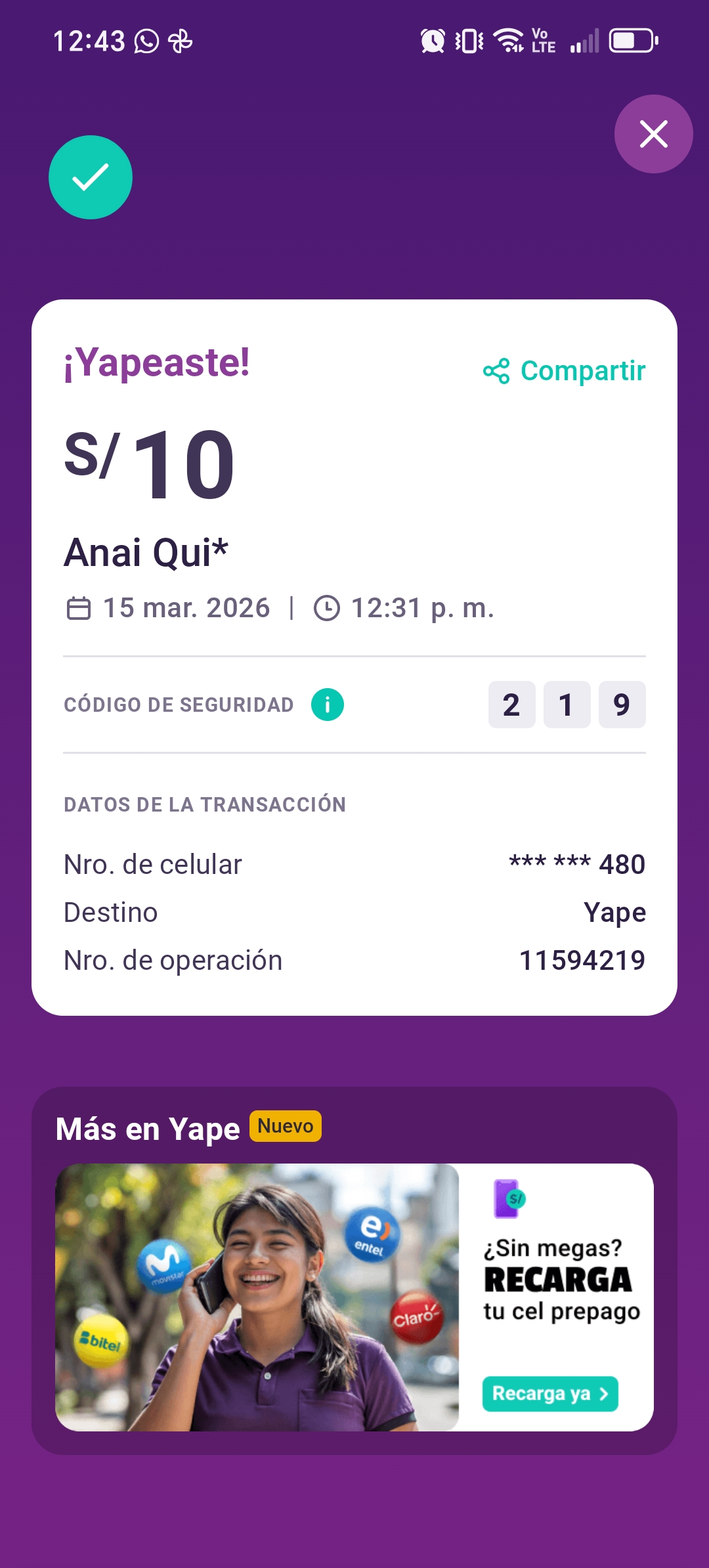Screen dimensions: 709x1568
Task: Open the security code info icon
Action: point(328,705)
